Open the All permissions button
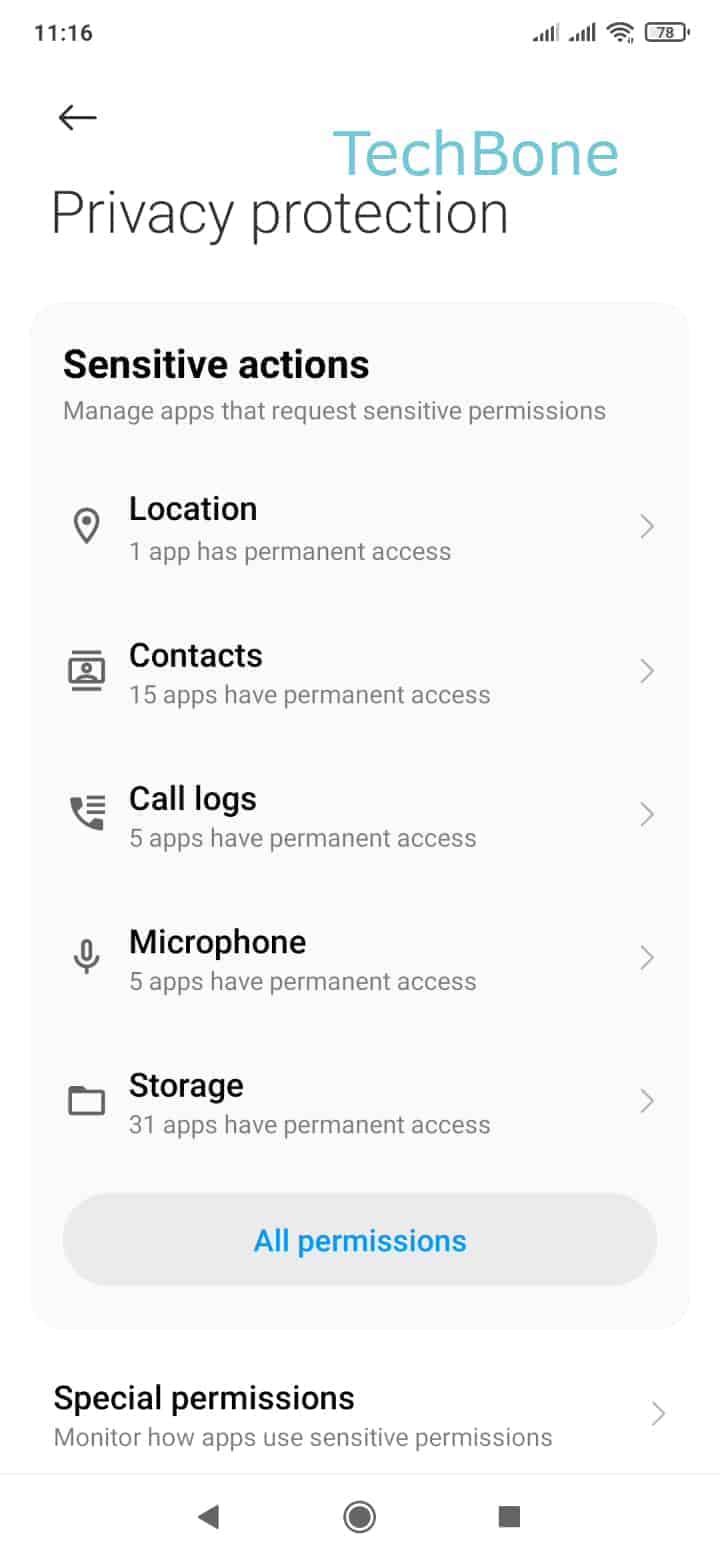 [359, 1239]
